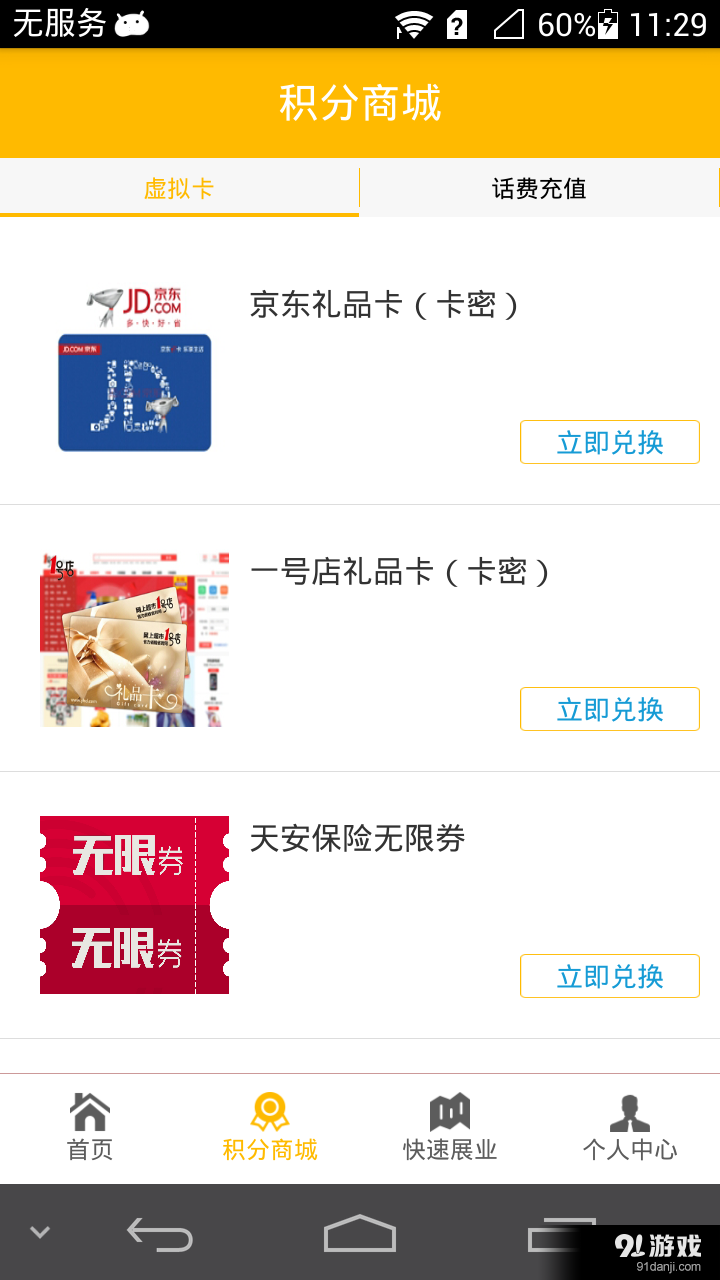Click 立即兑换 for 一号店礼品卡

click(x=609, y=708)
